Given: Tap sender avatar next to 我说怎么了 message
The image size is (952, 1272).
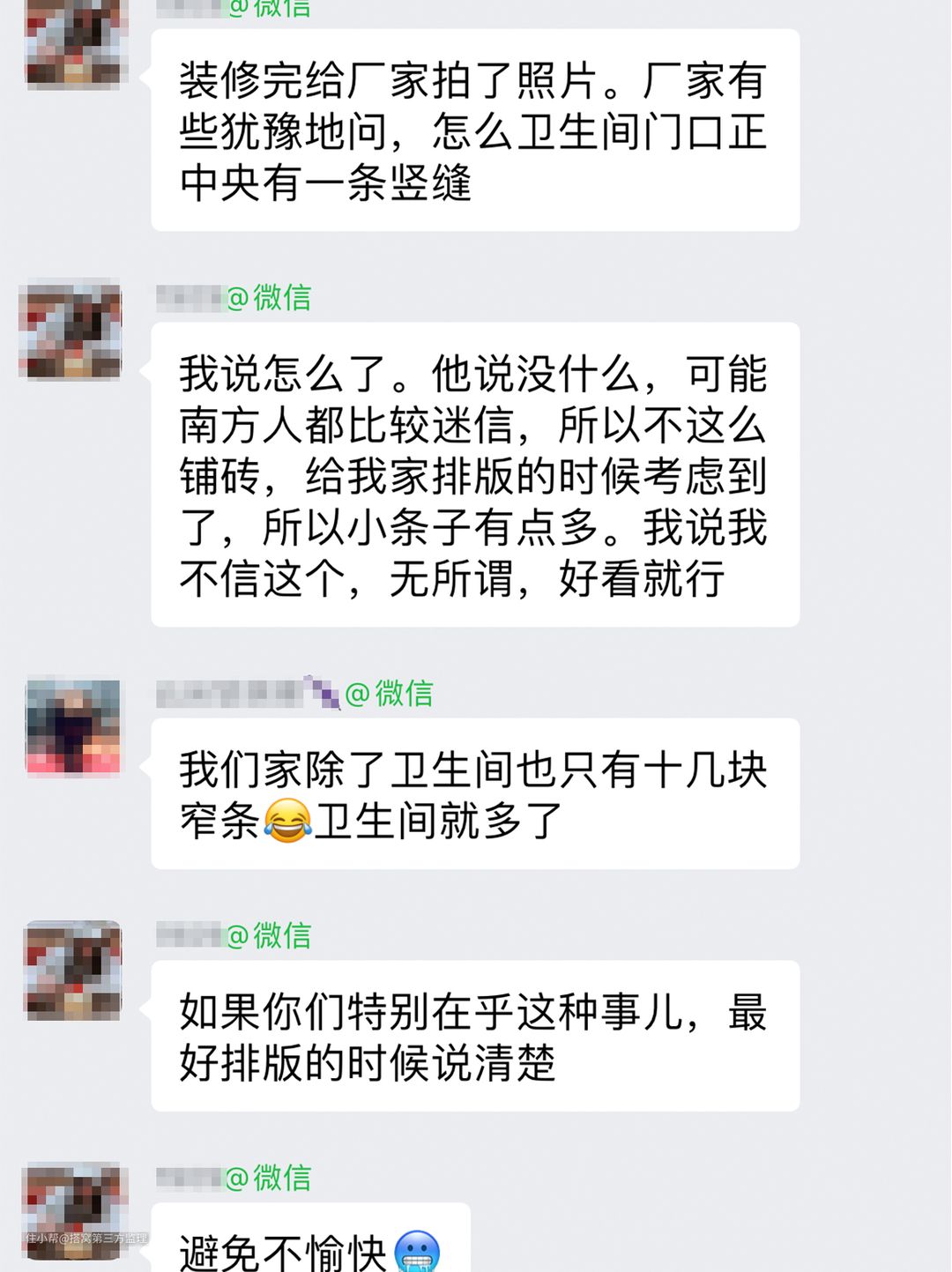Looking at the screenshot, I should click(x=71, y=330).
